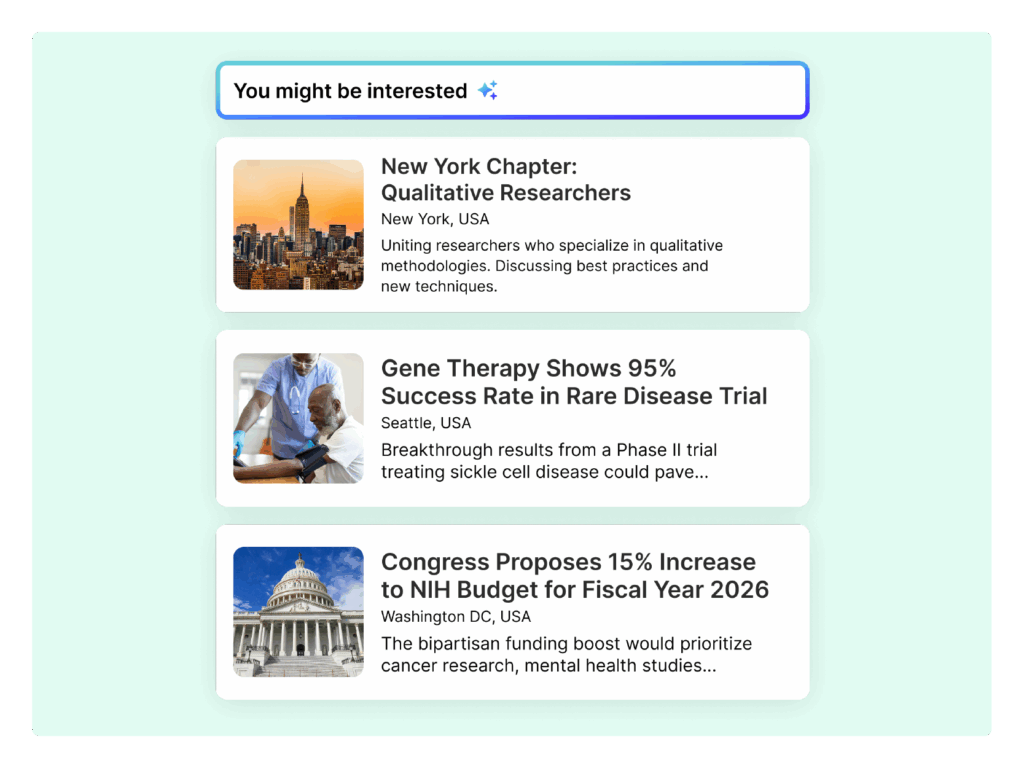Screen dimensions: 1024x768
Task: Open the New York Chapter: Qualitative Researchers card
Action: coord(505,180)
